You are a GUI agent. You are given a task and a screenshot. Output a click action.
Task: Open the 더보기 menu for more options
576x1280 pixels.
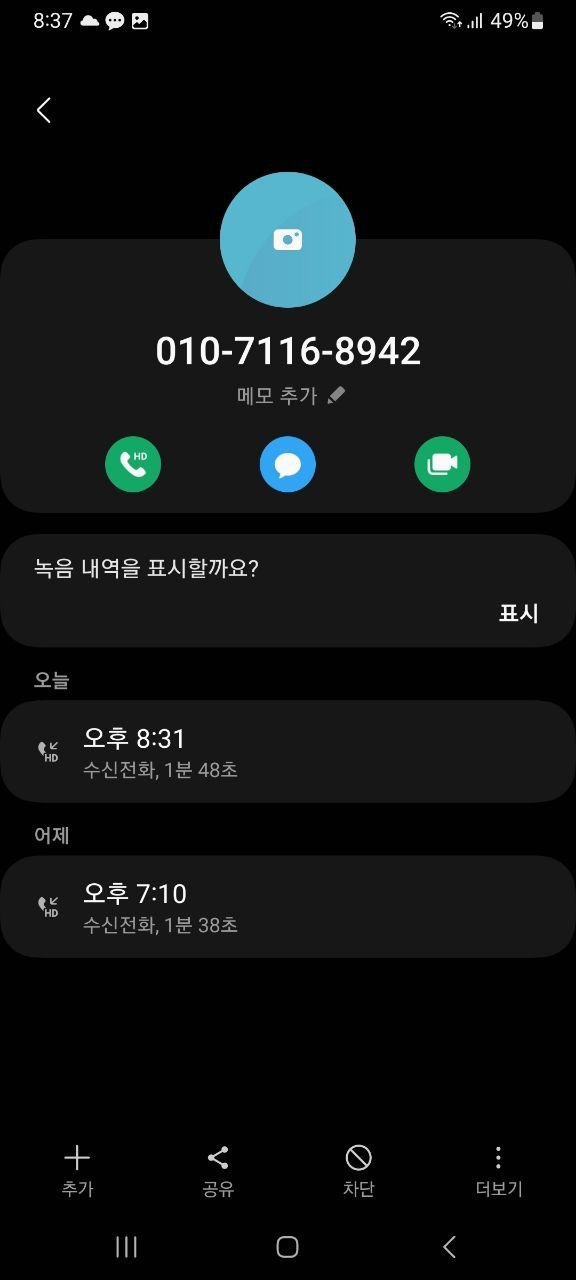[x=499, y=1172]
